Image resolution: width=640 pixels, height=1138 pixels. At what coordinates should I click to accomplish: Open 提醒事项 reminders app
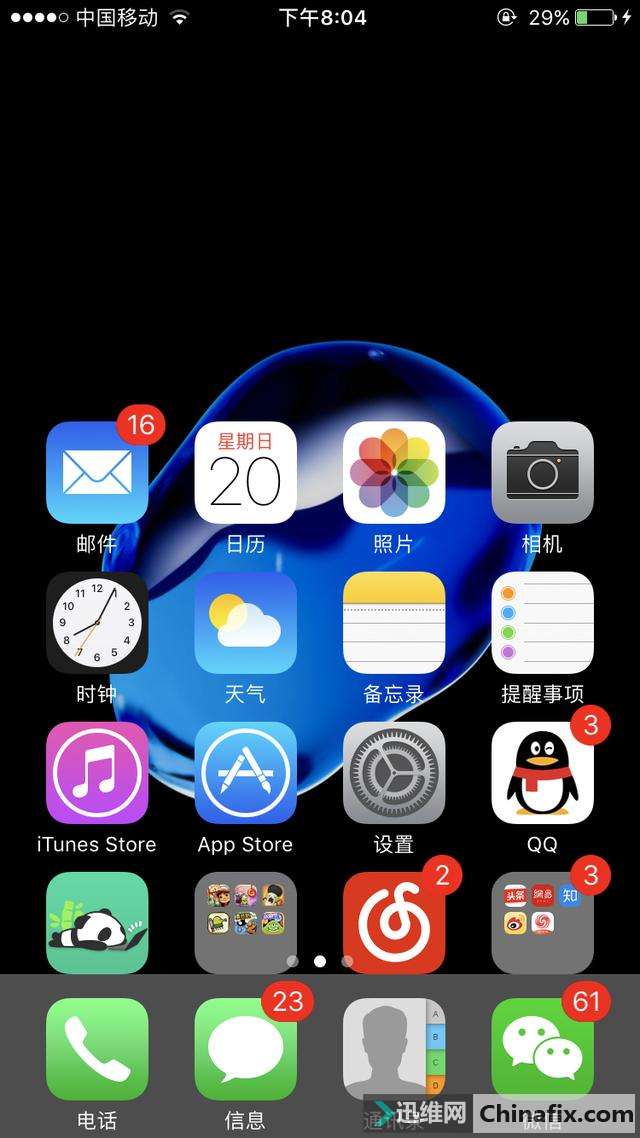(x=542, y=623)
